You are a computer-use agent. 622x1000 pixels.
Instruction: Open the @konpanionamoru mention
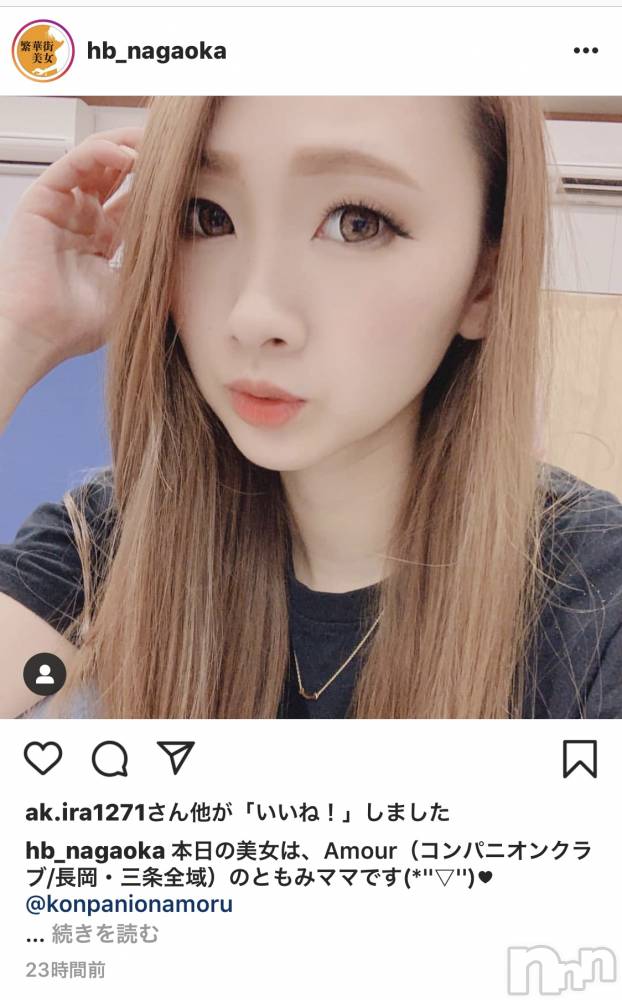coord(128,904)
